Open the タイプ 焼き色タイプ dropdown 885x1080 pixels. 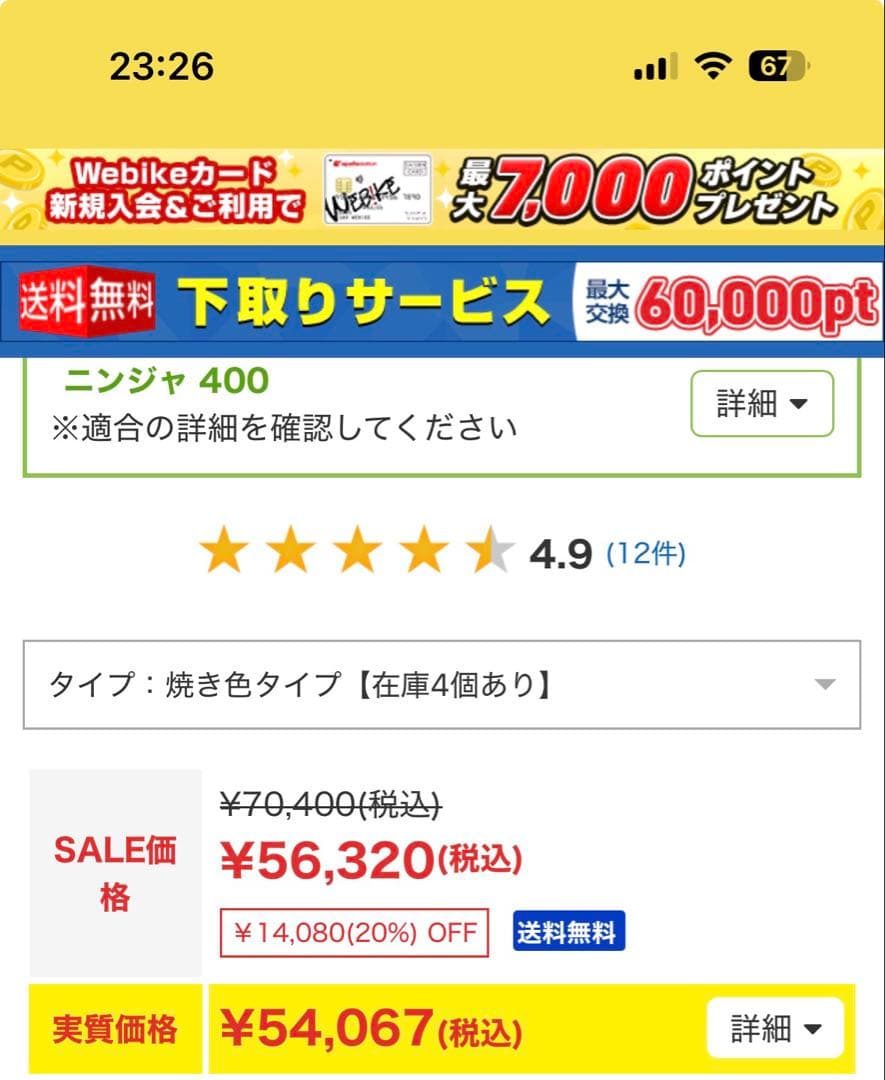click(441, 685)
